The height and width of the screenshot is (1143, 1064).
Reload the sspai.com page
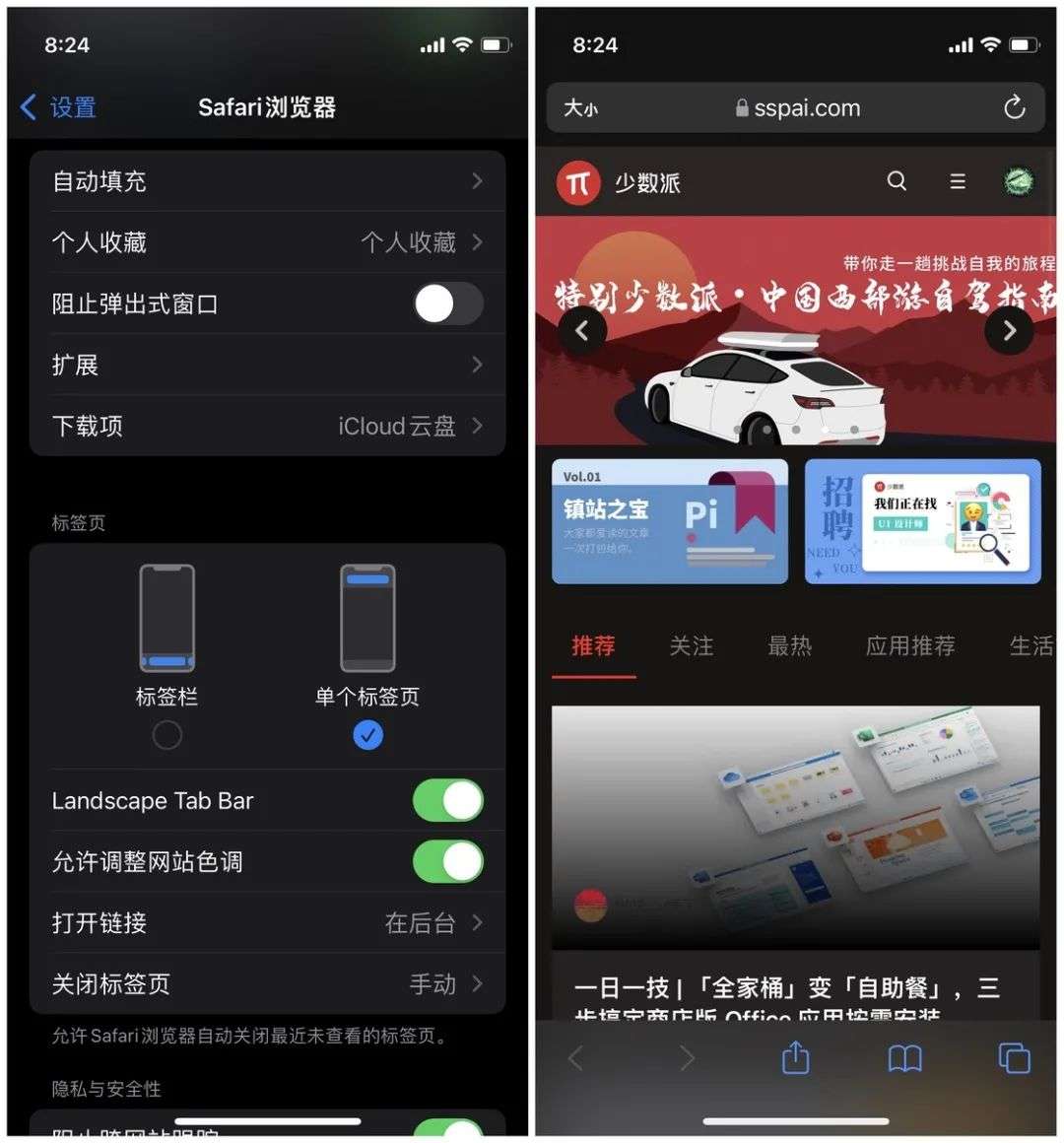tap(1015, 107)
